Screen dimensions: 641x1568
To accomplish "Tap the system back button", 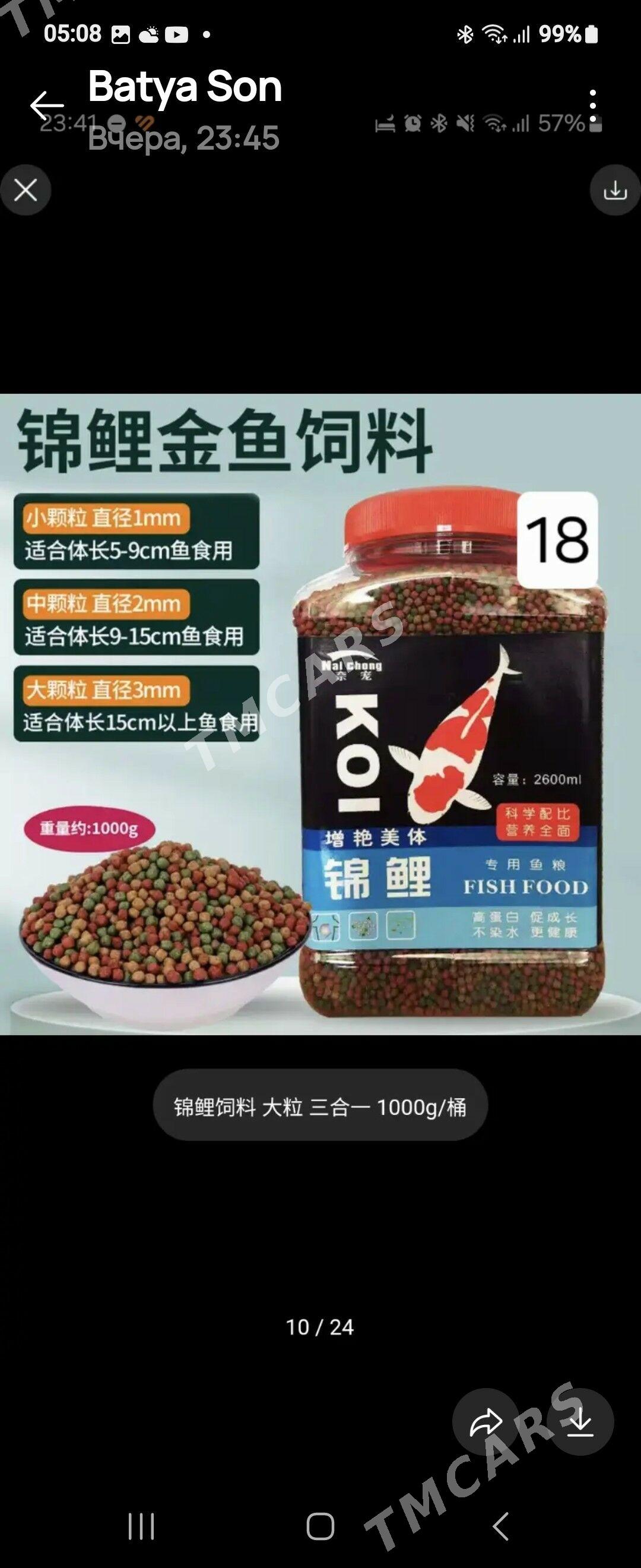I will coord(500,1526).
